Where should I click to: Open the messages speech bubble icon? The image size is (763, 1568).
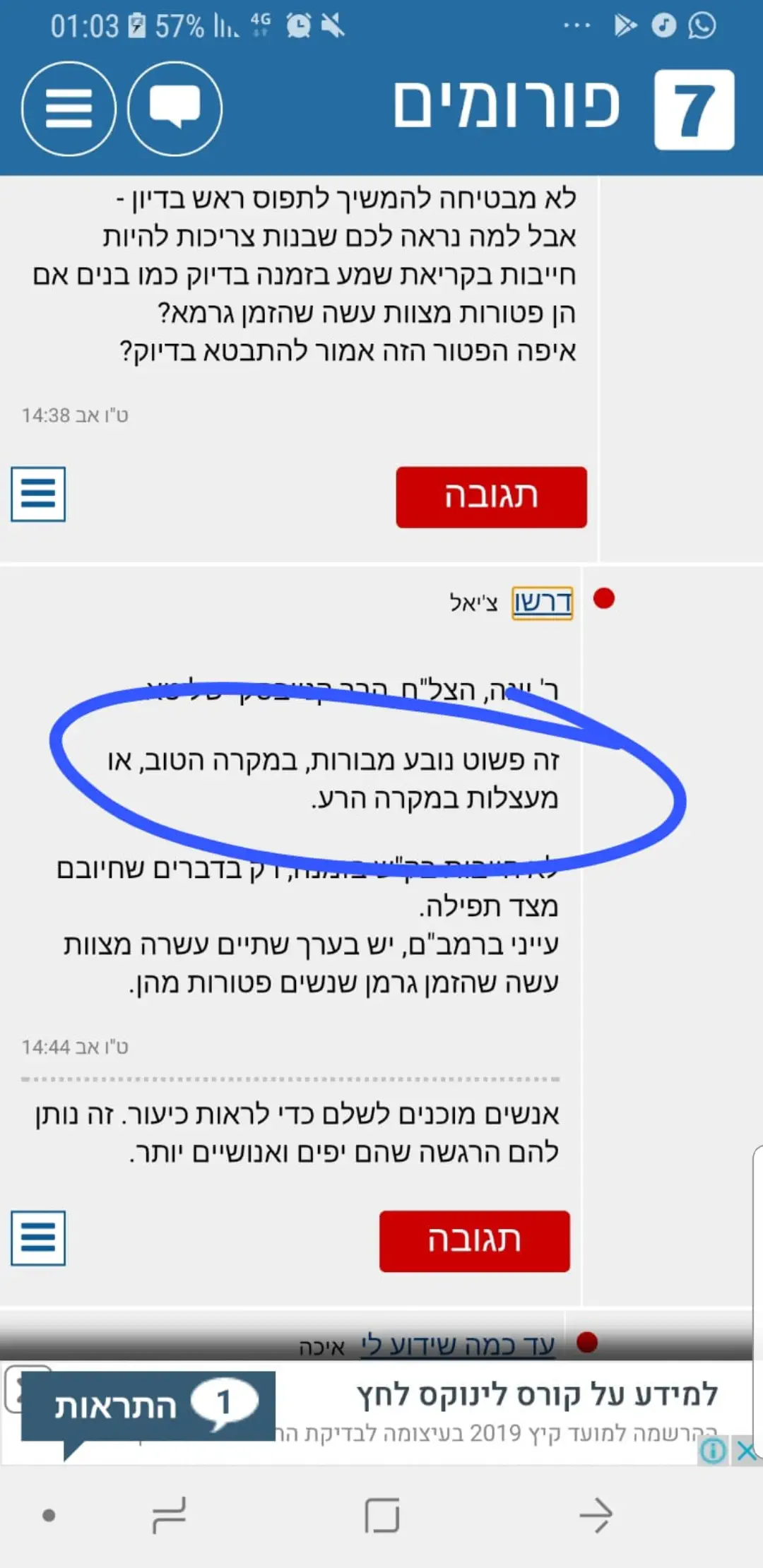175,109
